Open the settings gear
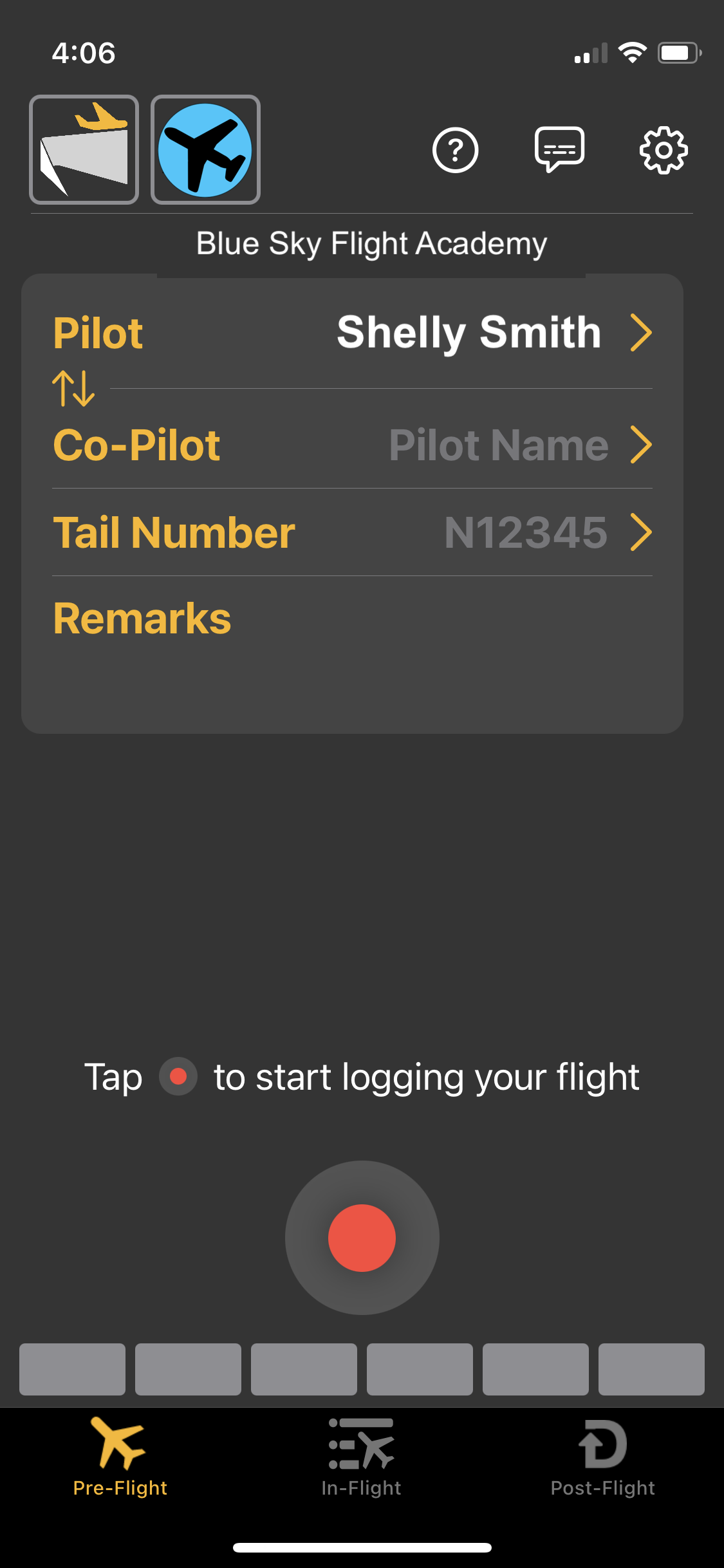This screenshot has width=724, height=1568. (x=664, y=150)
